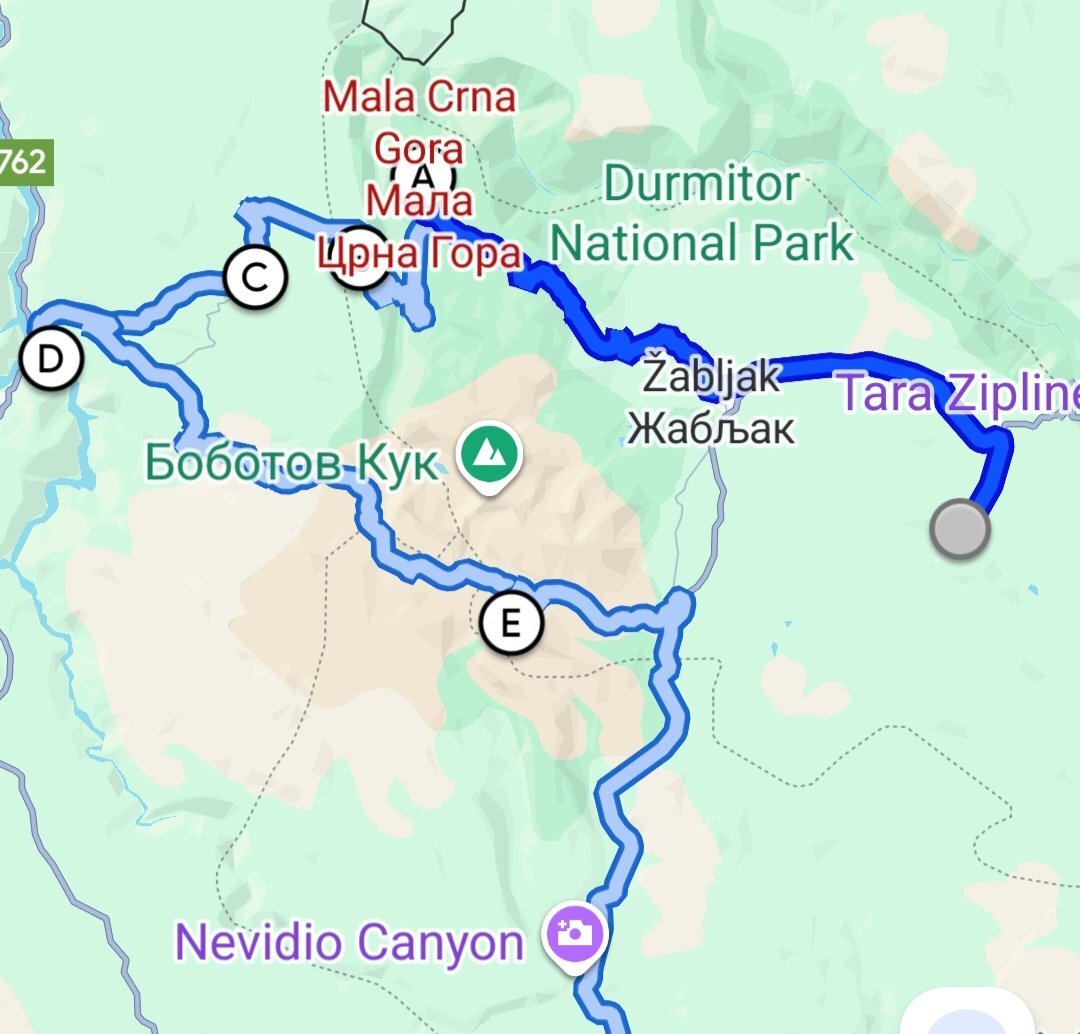Screen dimensions: 1080x1034
Task: Tap the gray route start point marker
Action: 959,528
